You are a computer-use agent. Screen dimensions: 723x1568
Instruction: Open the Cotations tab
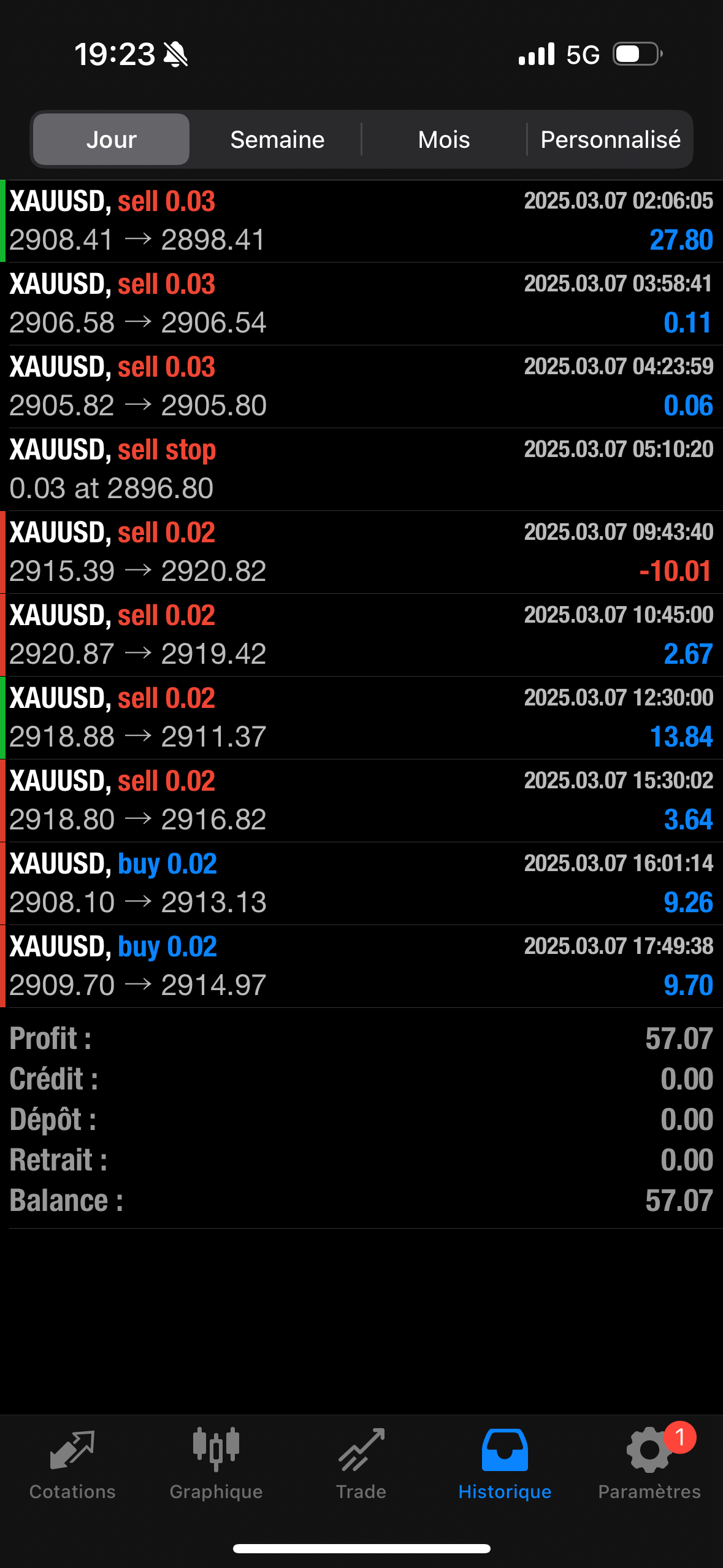(72, 1463)
